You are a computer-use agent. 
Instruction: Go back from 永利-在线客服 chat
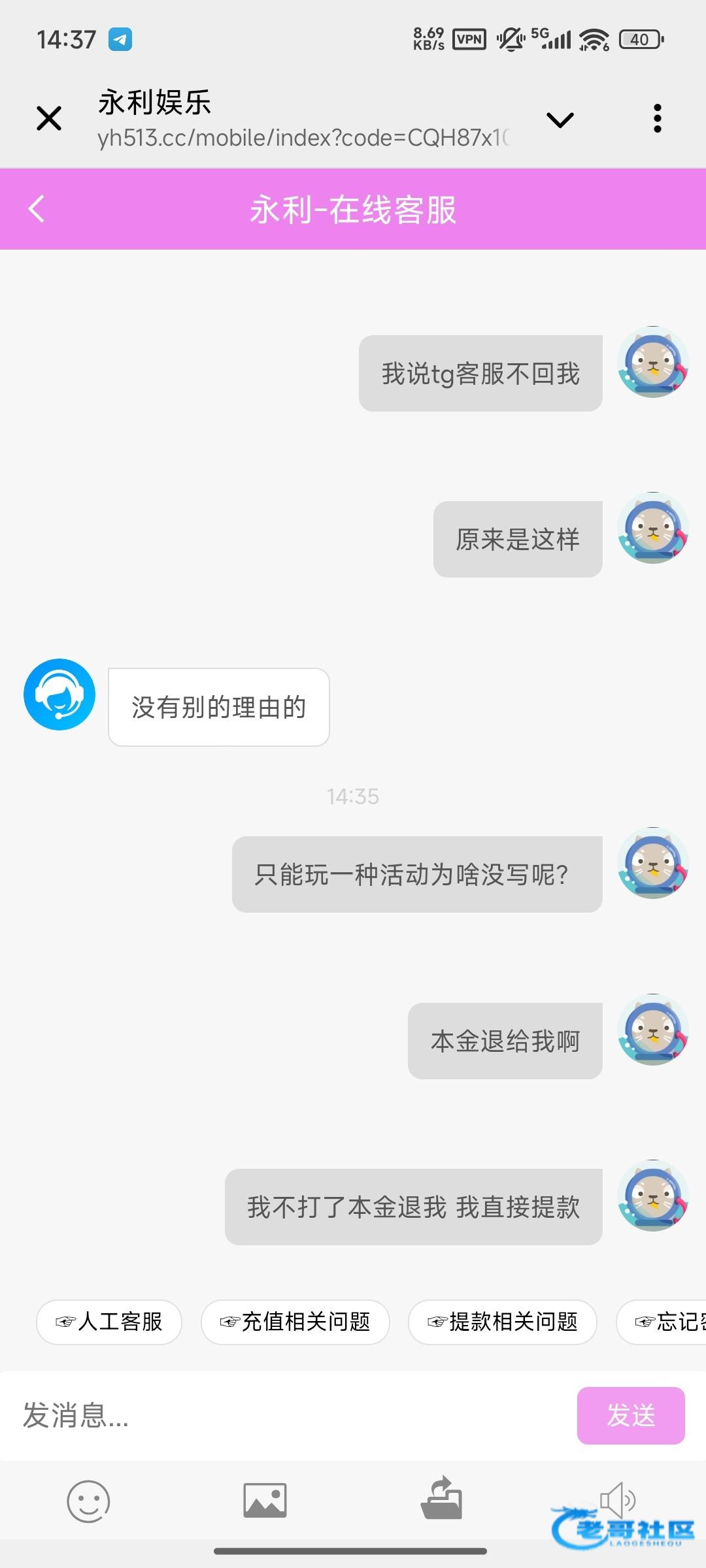click(x=37, y=209)
